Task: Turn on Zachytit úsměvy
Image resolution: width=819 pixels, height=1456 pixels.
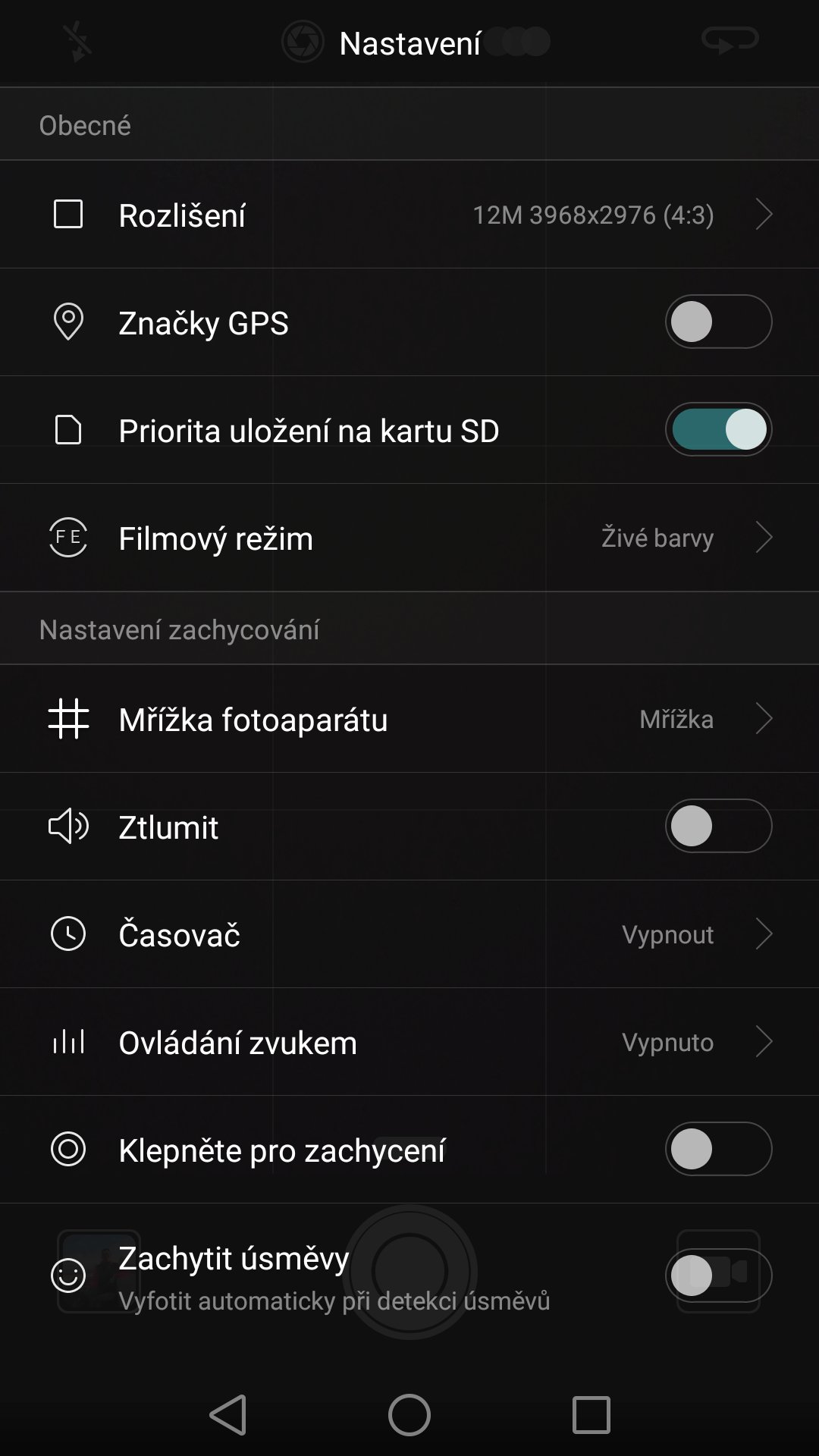Action: coord(718,1276)
